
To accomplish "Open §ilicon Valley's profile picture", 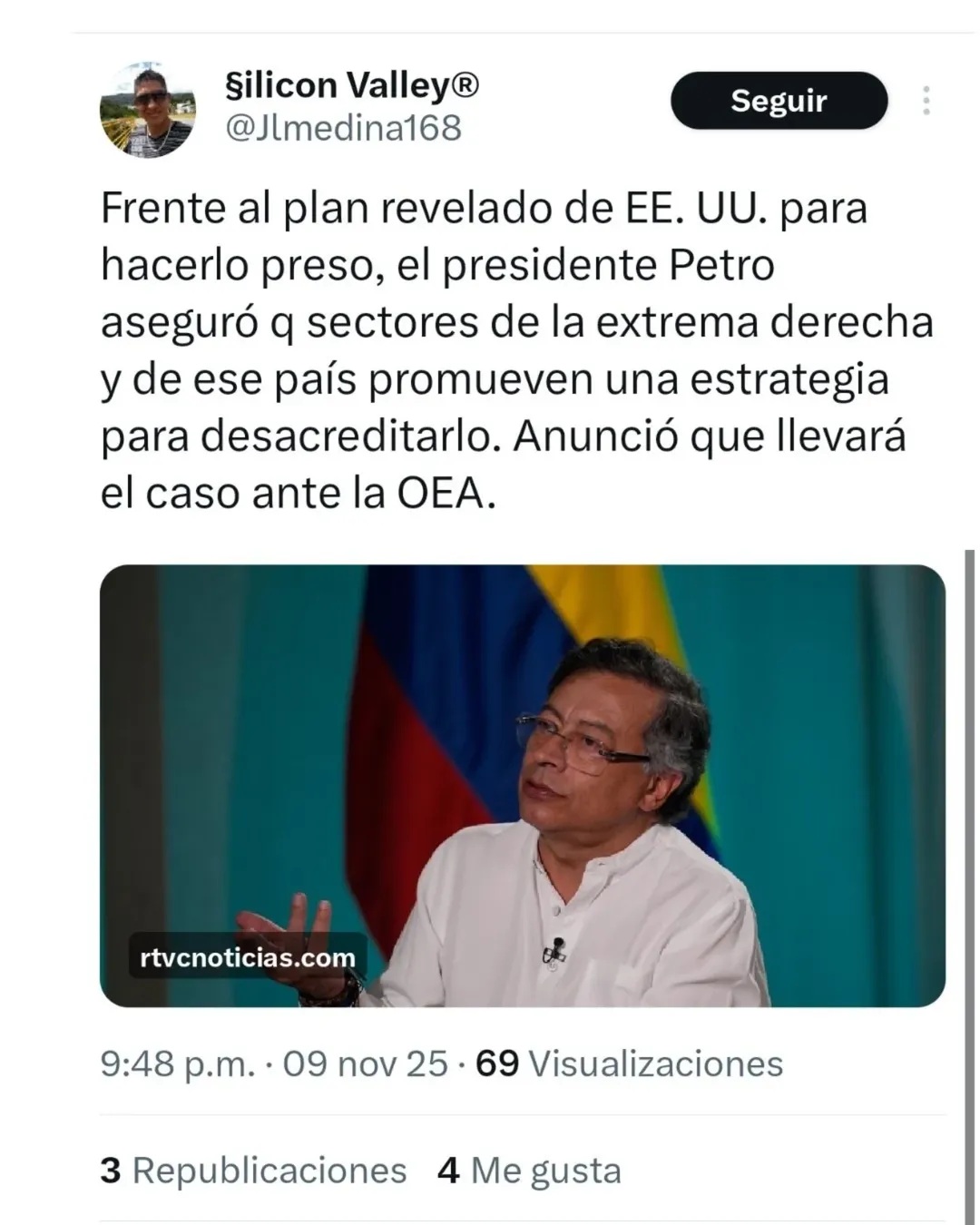I will coord(147,110).
